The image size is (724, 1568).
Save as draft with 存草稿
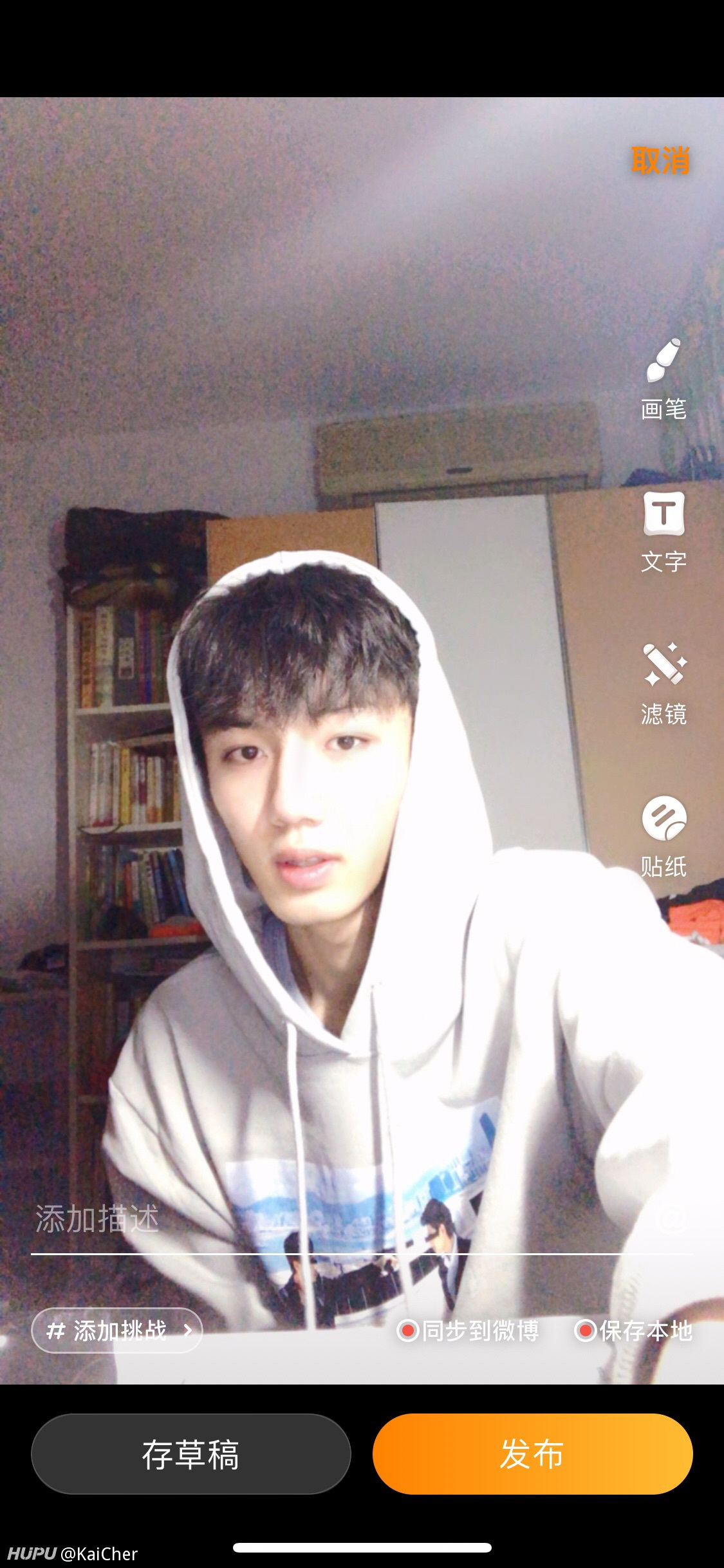[191, 1454]
